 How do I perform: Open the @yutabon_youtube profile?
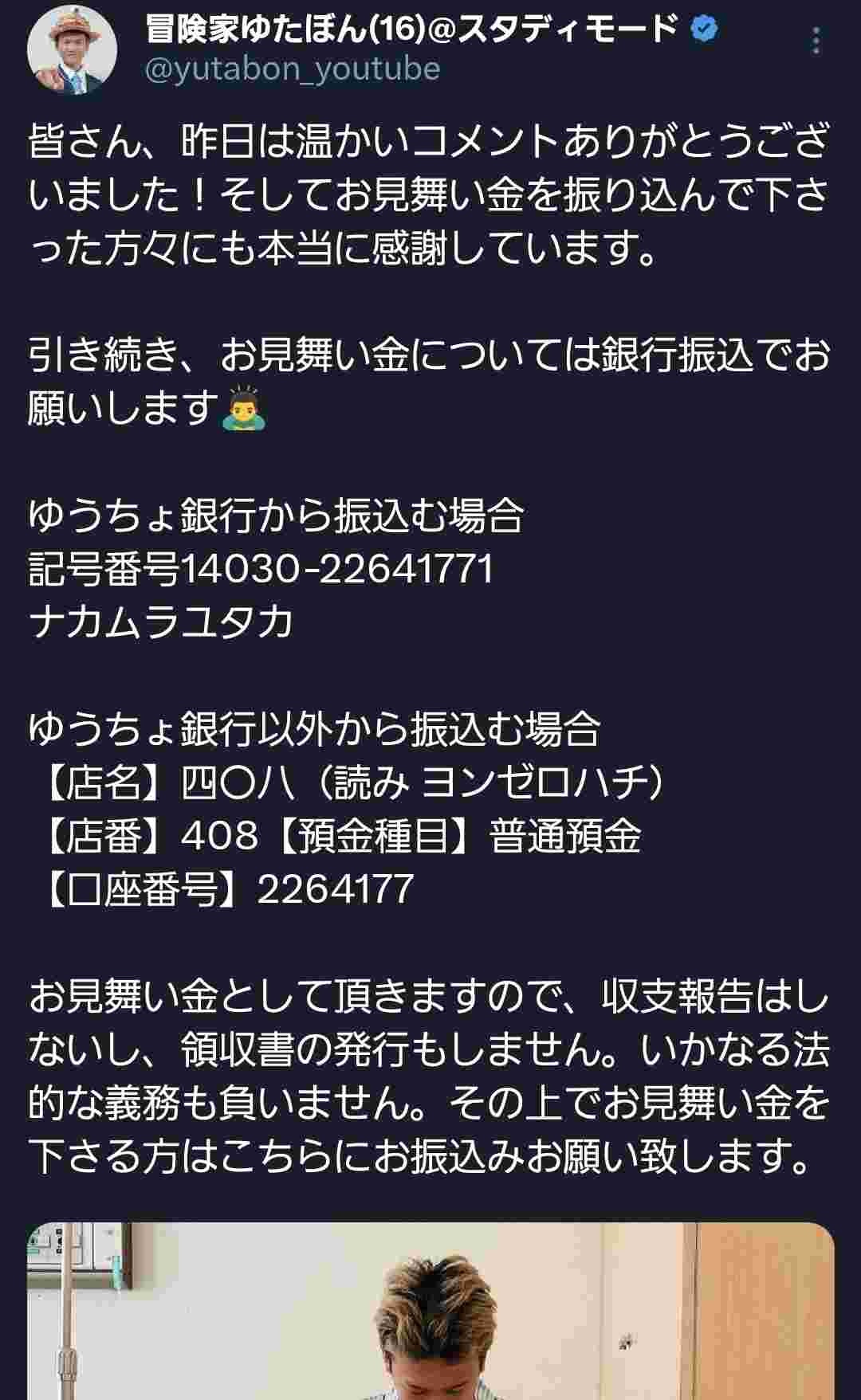tap(293, 69)
